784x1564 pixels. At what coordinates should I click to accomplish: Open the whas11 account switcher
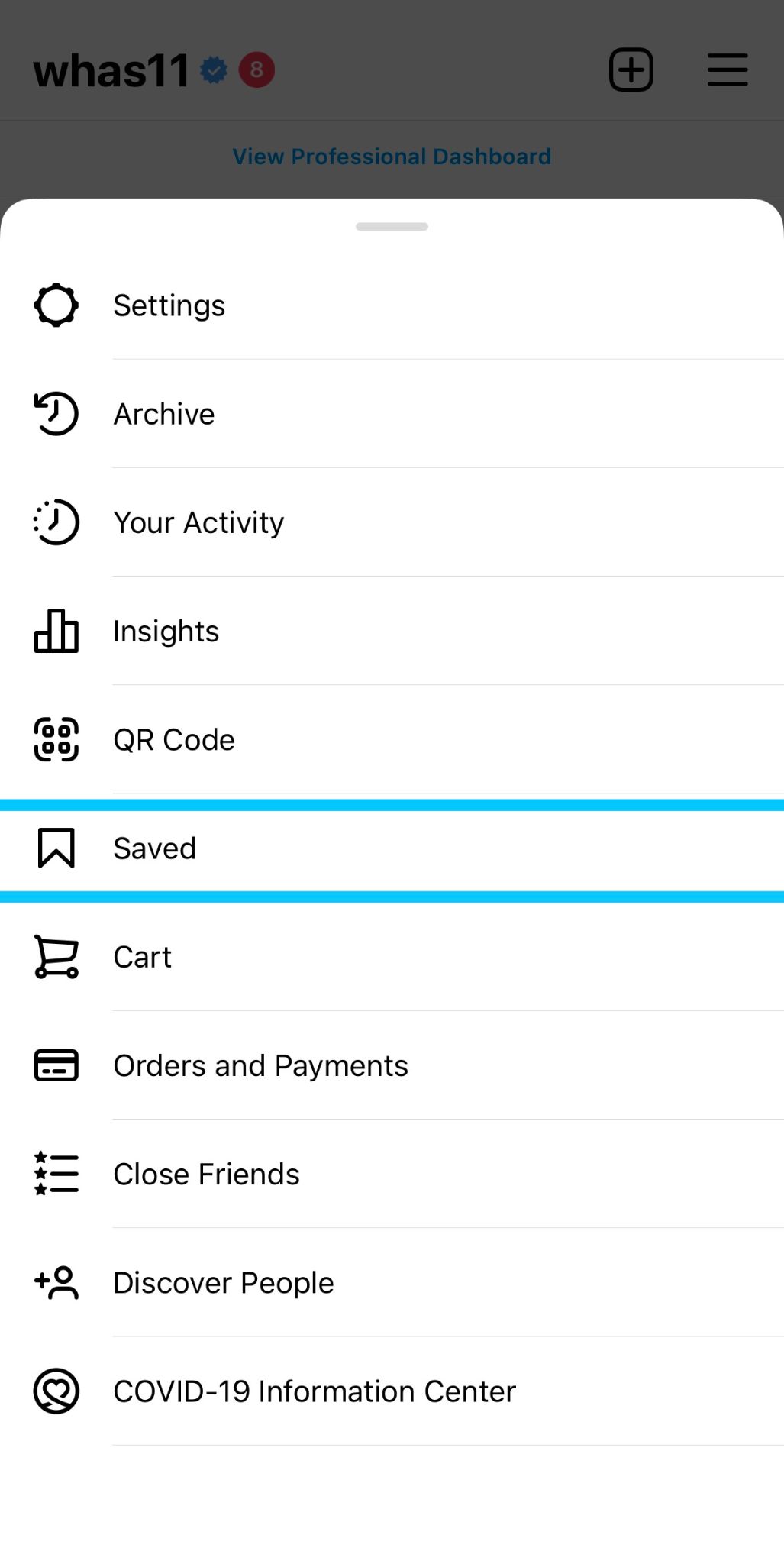pyautogui.click(x=111, y=71)
